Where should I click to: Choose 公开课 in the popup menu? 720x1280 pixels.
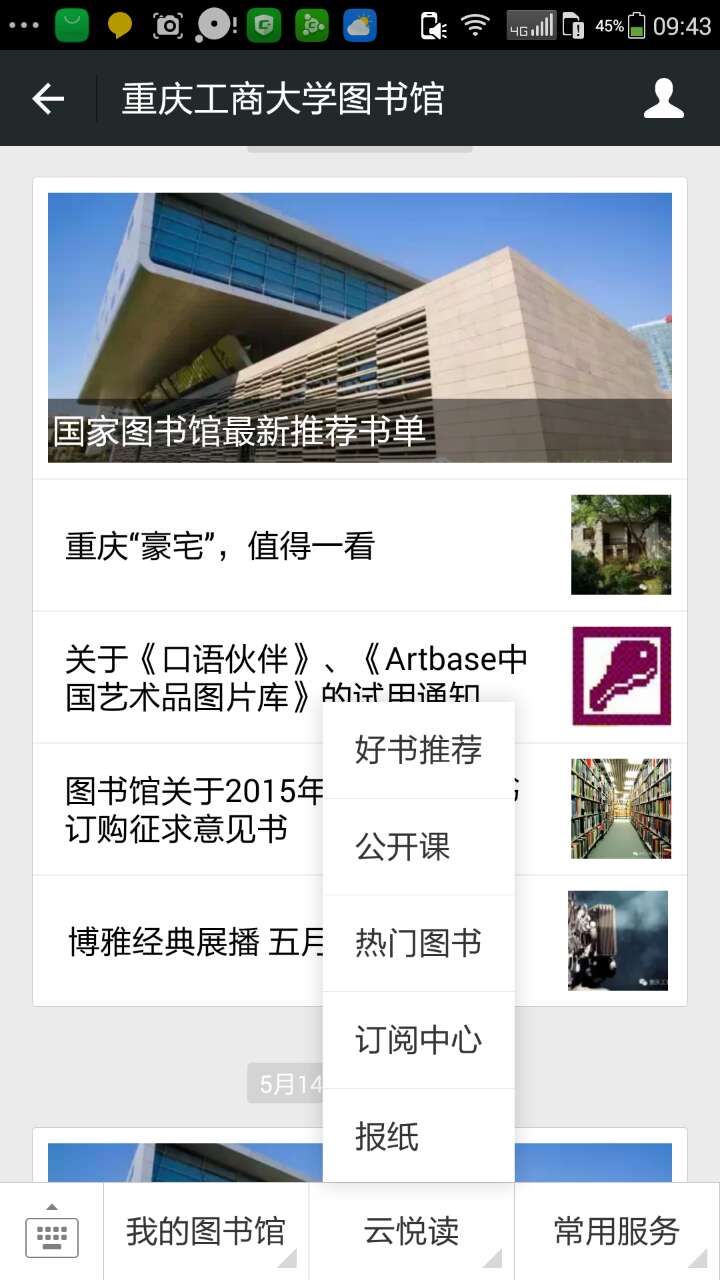pyautogui.click(x=418, y=847)
